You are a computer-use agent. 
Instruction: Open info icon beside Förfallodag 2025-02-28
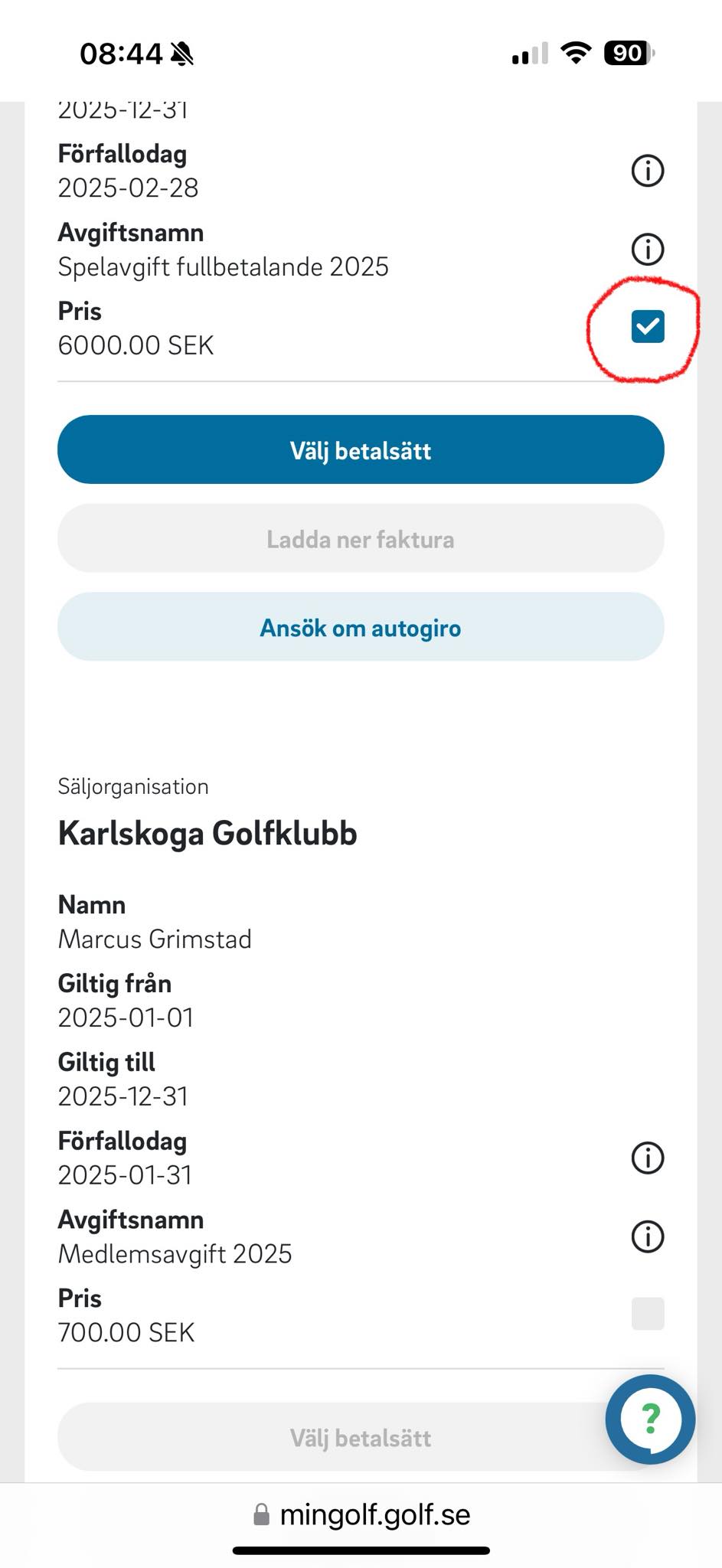point(648,170)
